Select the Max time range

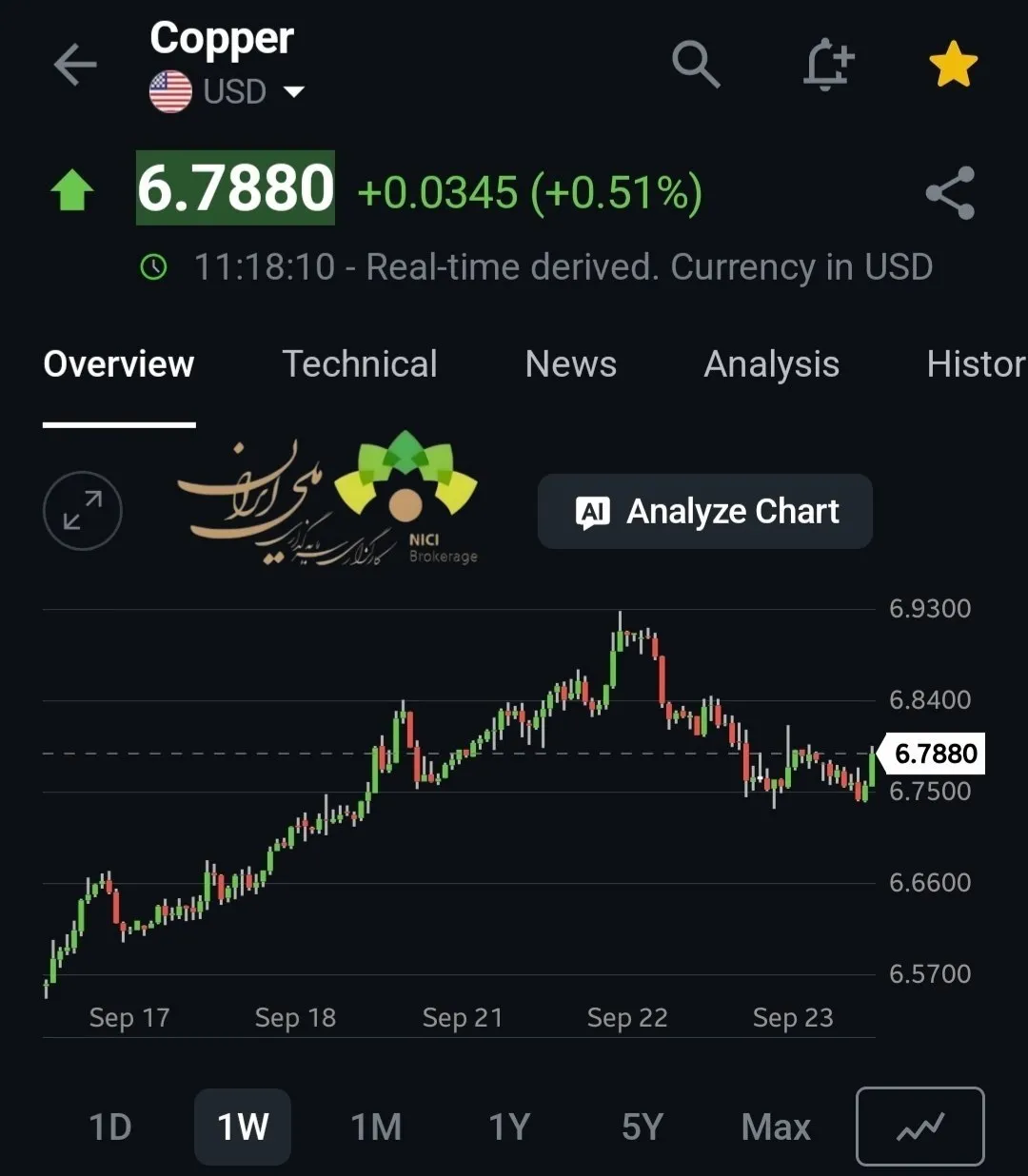click(776, 1127)
